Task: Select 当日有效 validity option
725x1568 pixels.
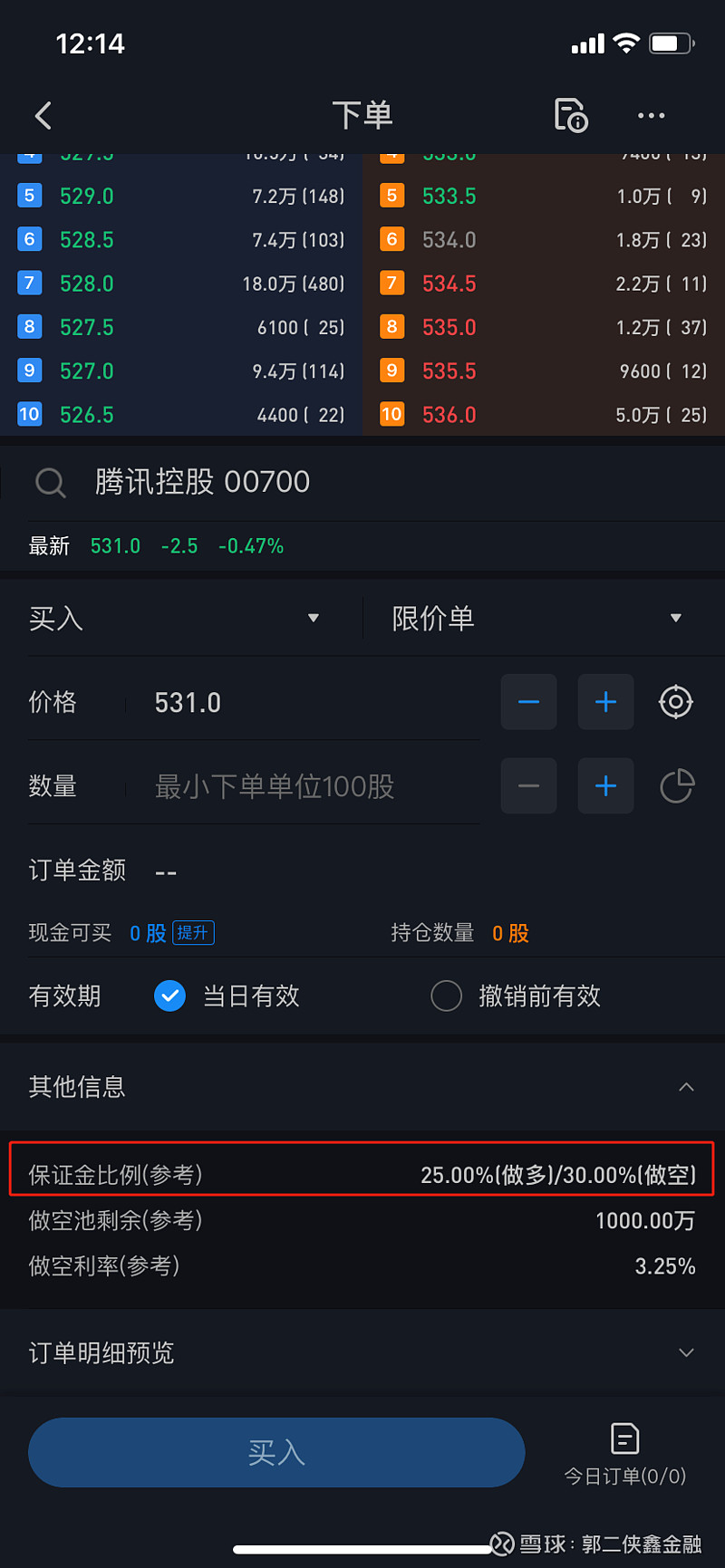Action: pyautogui.click(x=169, y=996)
